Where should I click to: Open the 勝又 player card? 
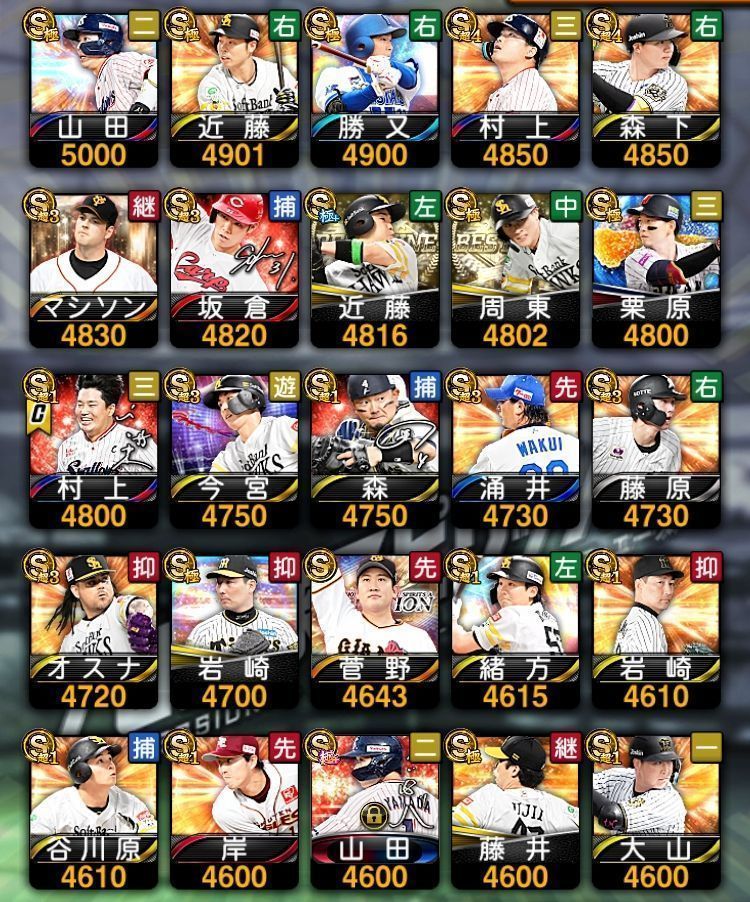tap(373, 88)
